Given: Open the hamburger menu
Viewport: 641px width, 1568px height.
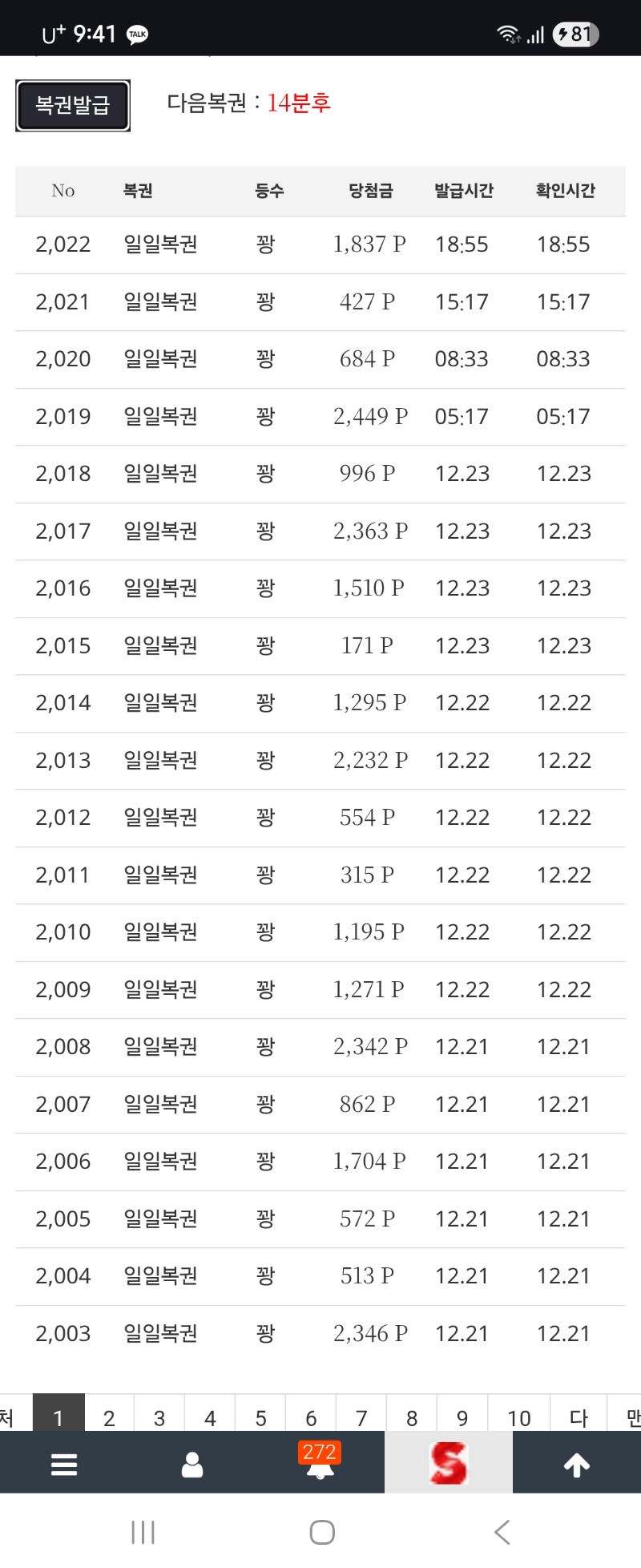Looking at the screenshot, I should [64, 1465].
